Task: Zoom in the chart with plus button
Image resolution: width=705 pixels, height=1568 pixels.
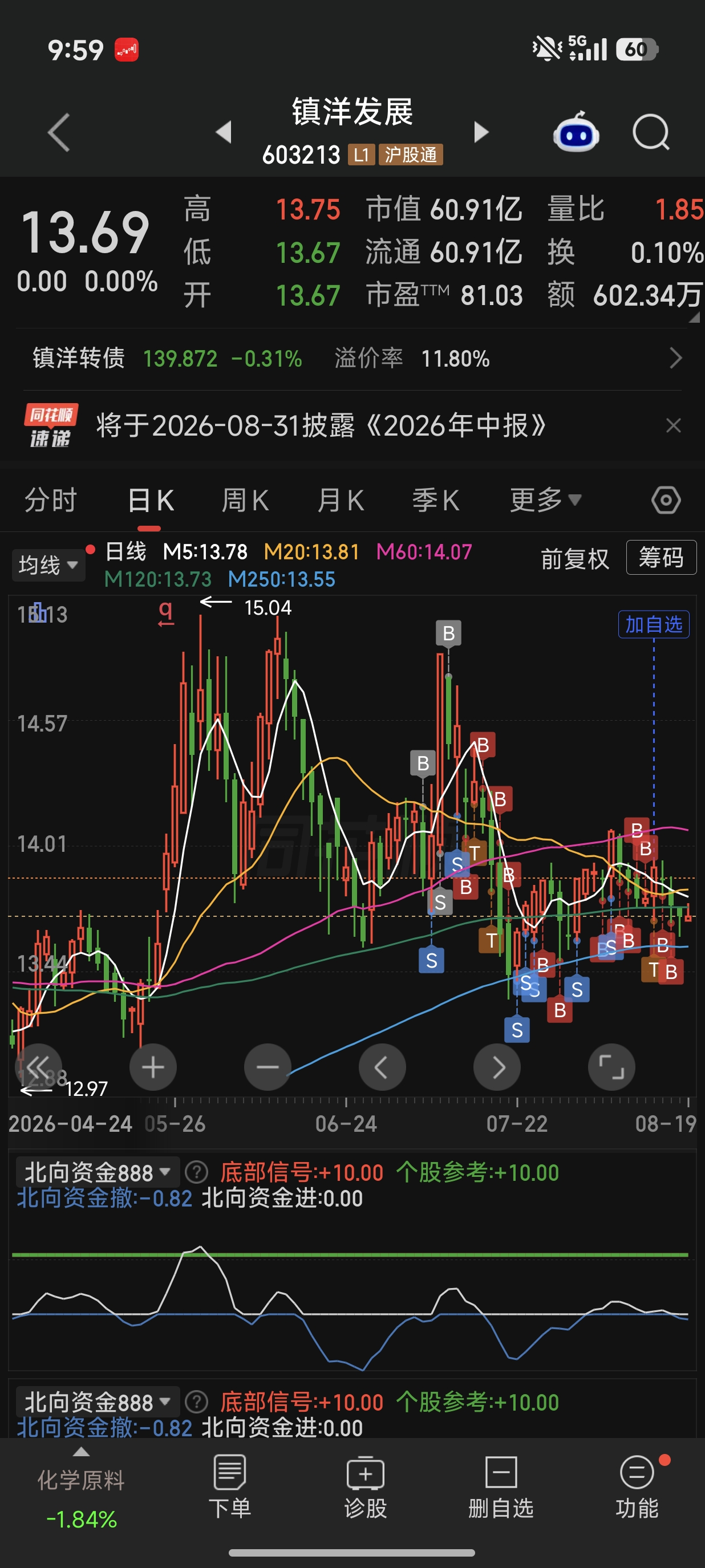Action: point(153,1067)
